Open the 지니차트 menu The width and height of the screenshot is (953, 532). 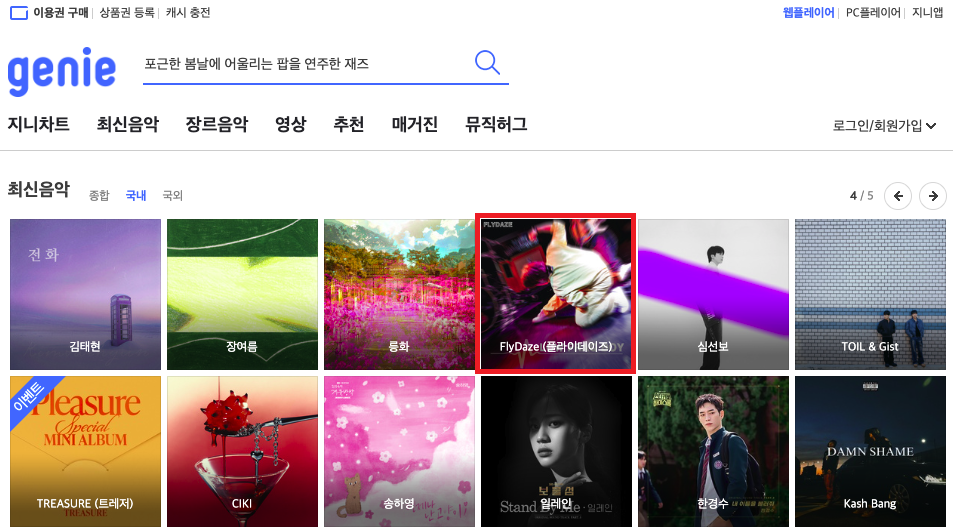point(38,125)
